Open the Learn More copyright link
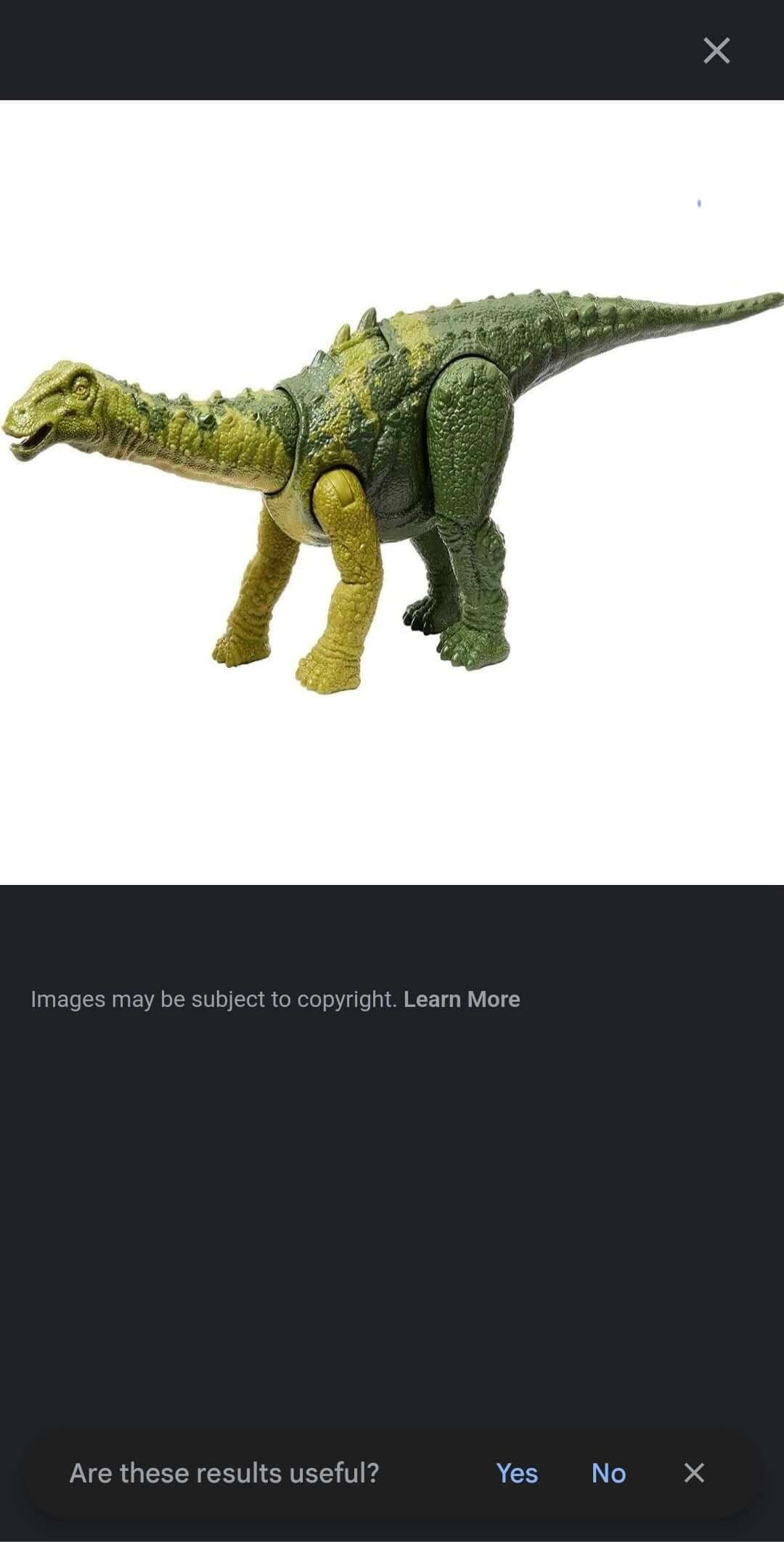The width and height of the screenshot is (784, 1542). [x=462, y=999]
